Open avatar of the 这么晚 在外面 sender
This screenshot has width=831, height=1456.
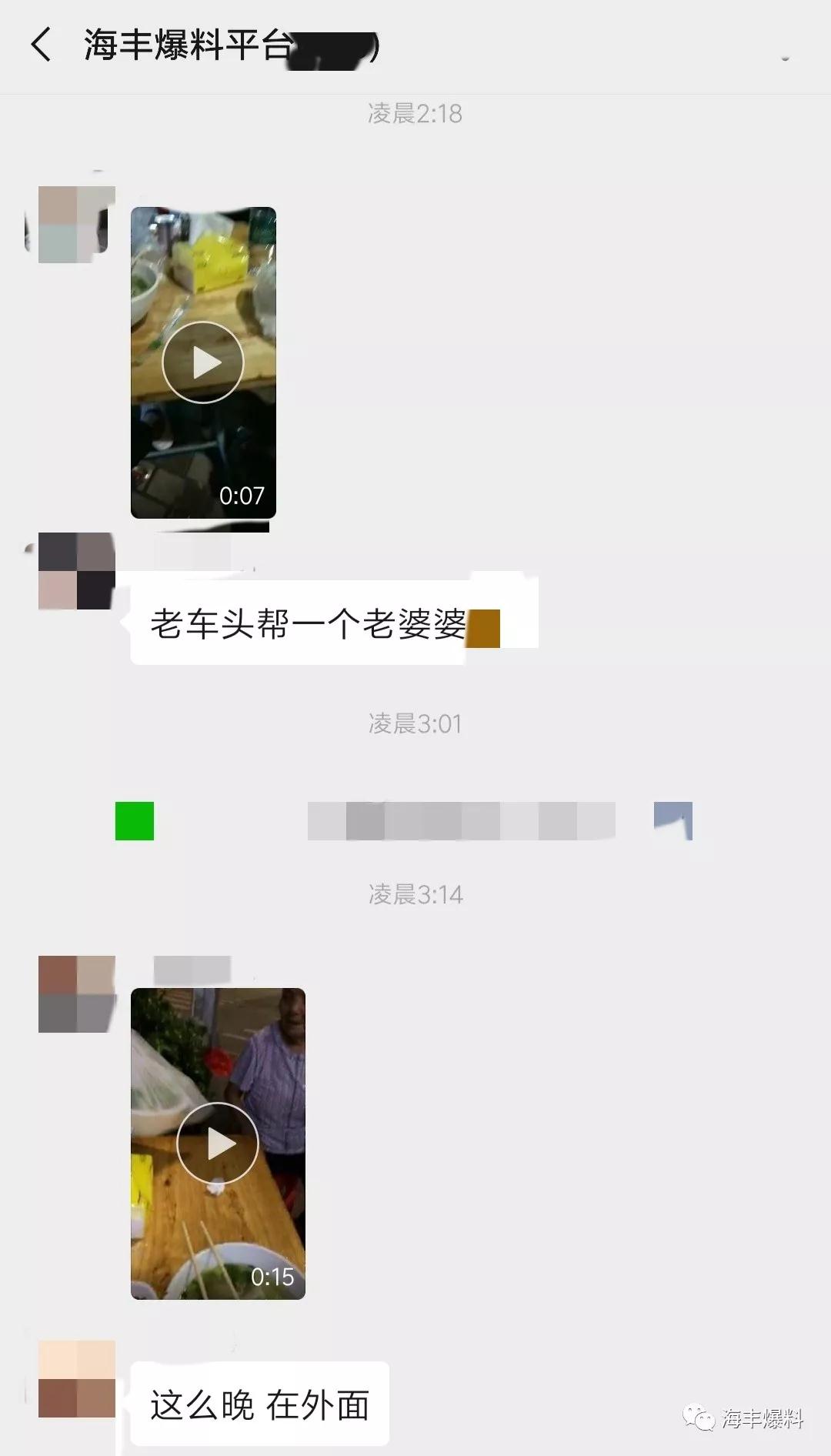(77, 1379)
